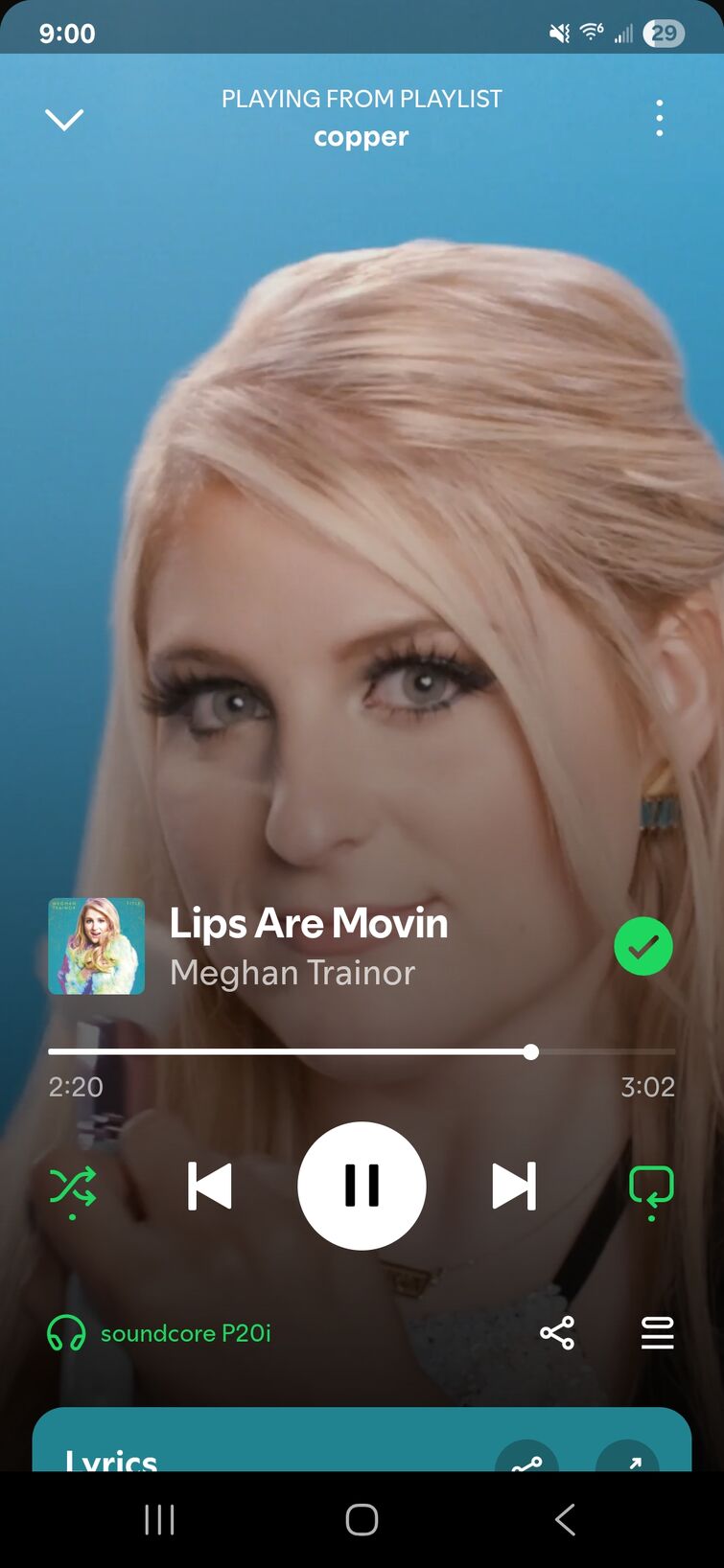Open the three-dot options menu
The height and width of the screenshot is (1568, 724).
click(659, 118)
